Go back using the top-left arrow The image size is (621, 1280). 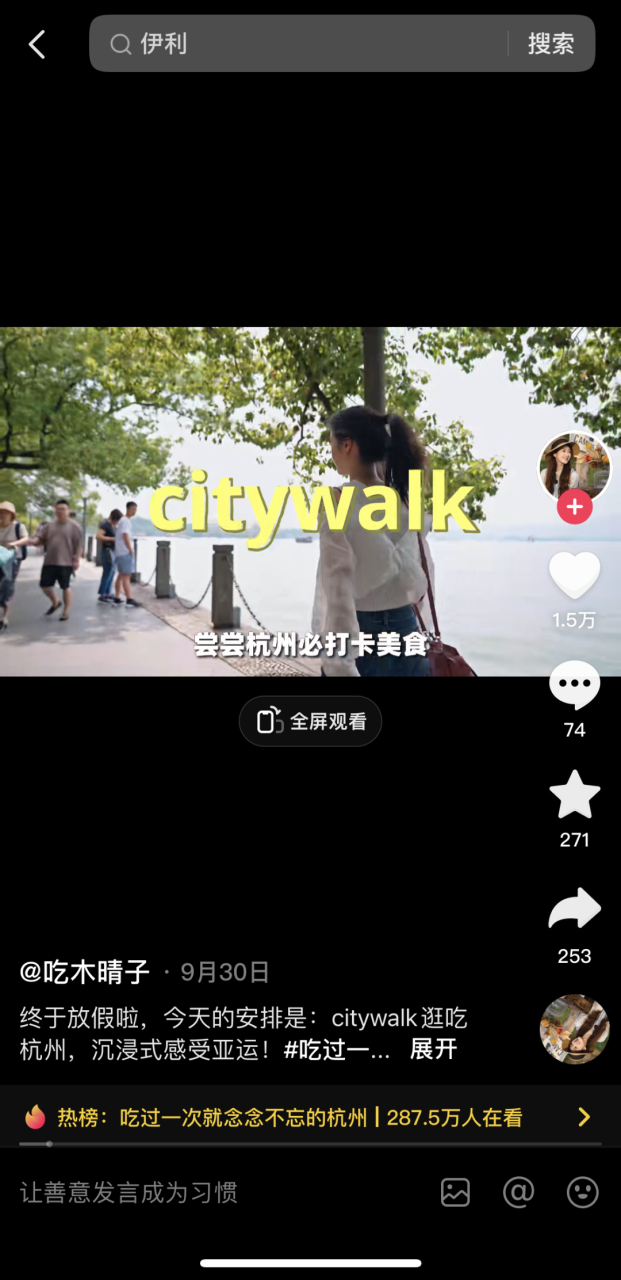[37, 44]
